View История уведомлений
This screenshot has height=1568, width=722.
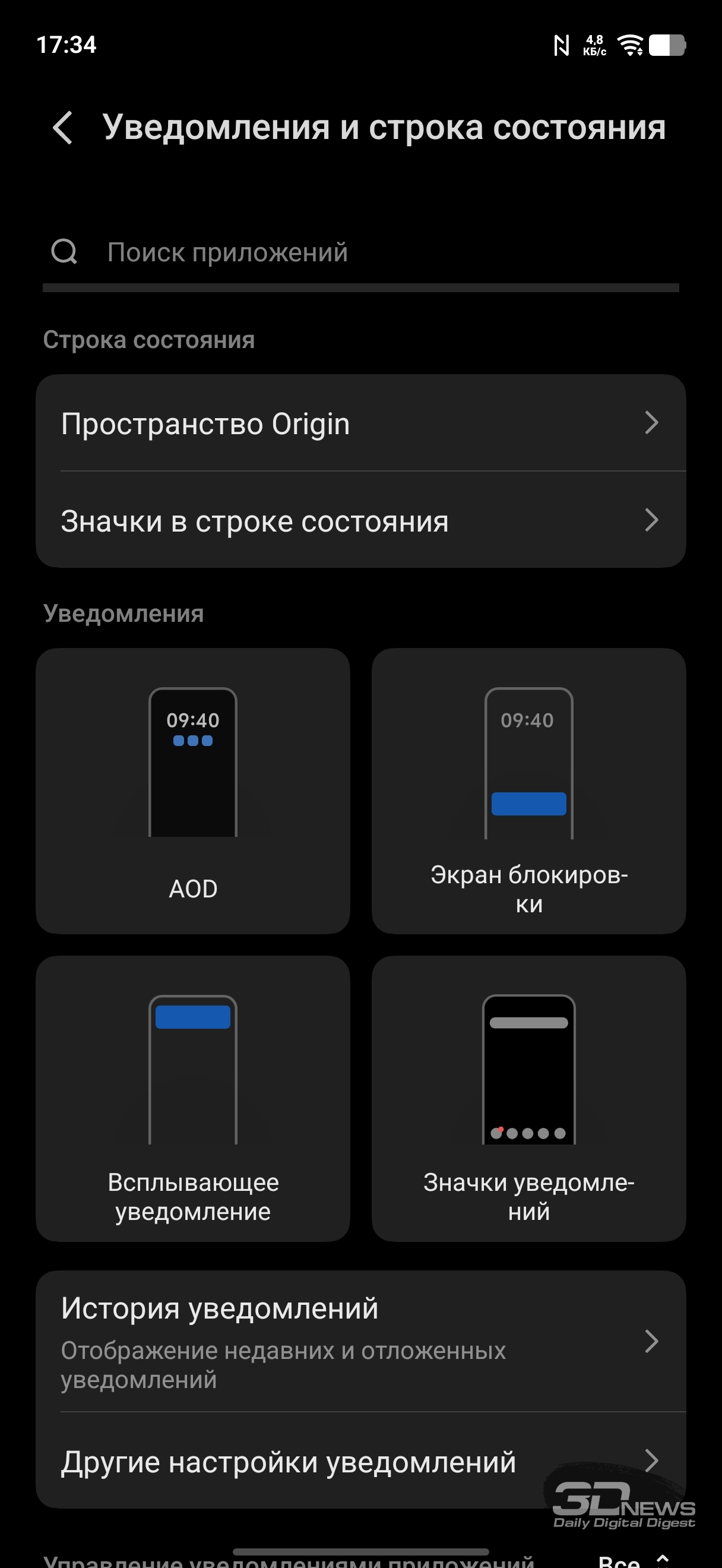[x=360, y=1341]
